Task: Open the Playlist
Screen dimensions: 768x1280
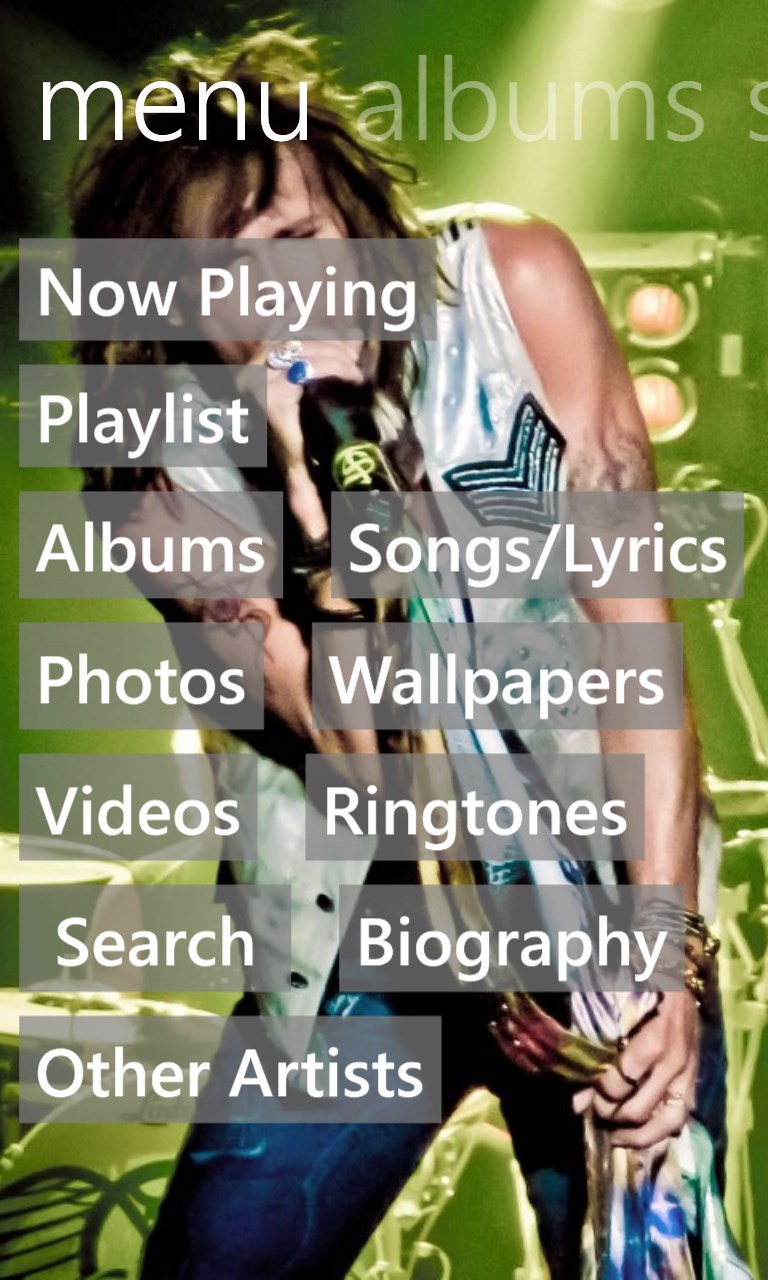Action: pyautogui.click(x=143, y=416)
